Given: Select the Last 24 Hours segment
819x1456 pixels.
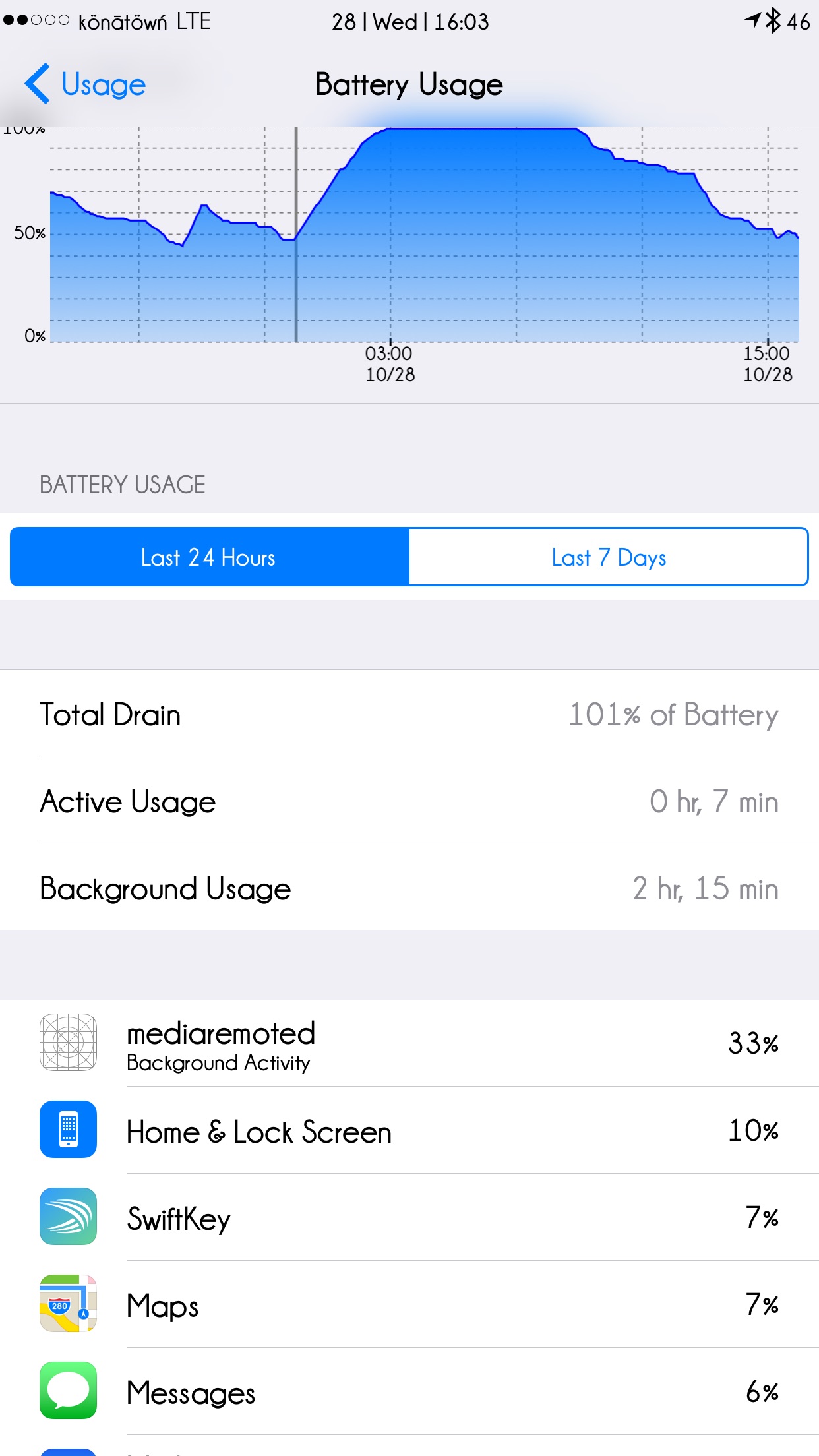Looking at the screenshot, I should coord(210,557).
